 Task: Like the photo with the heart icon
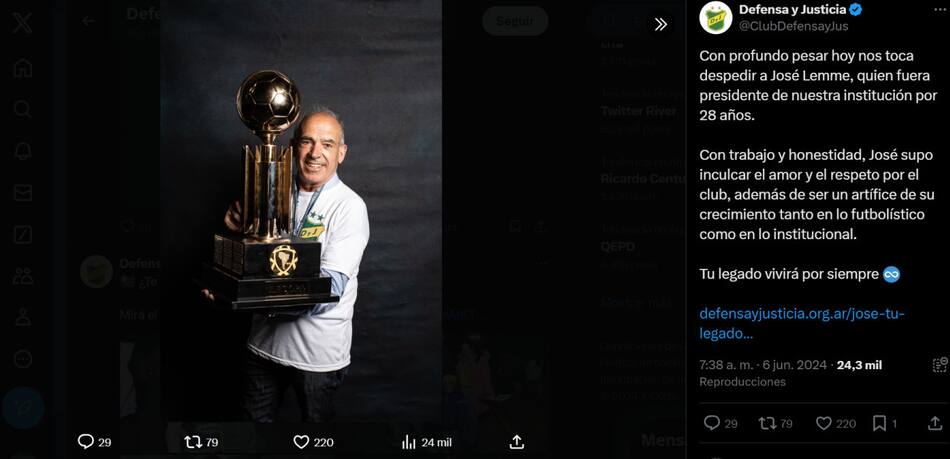301,441
